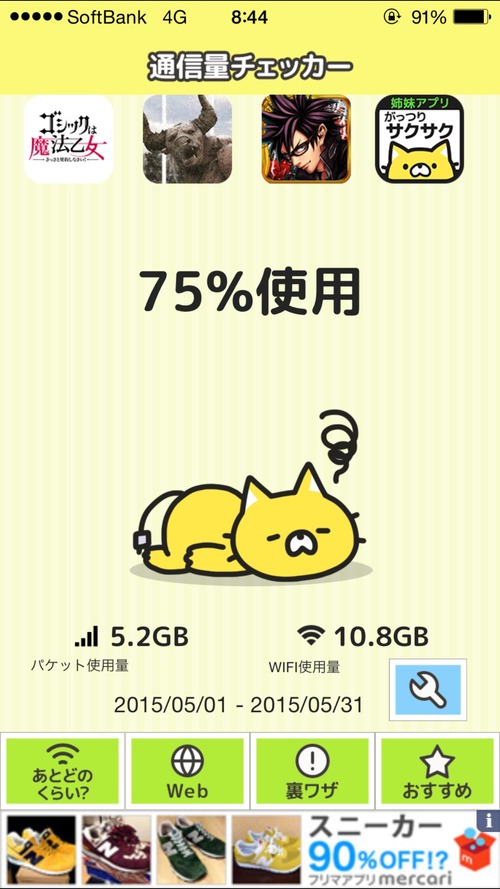Open the horned monster game icon

pos(188,139)
